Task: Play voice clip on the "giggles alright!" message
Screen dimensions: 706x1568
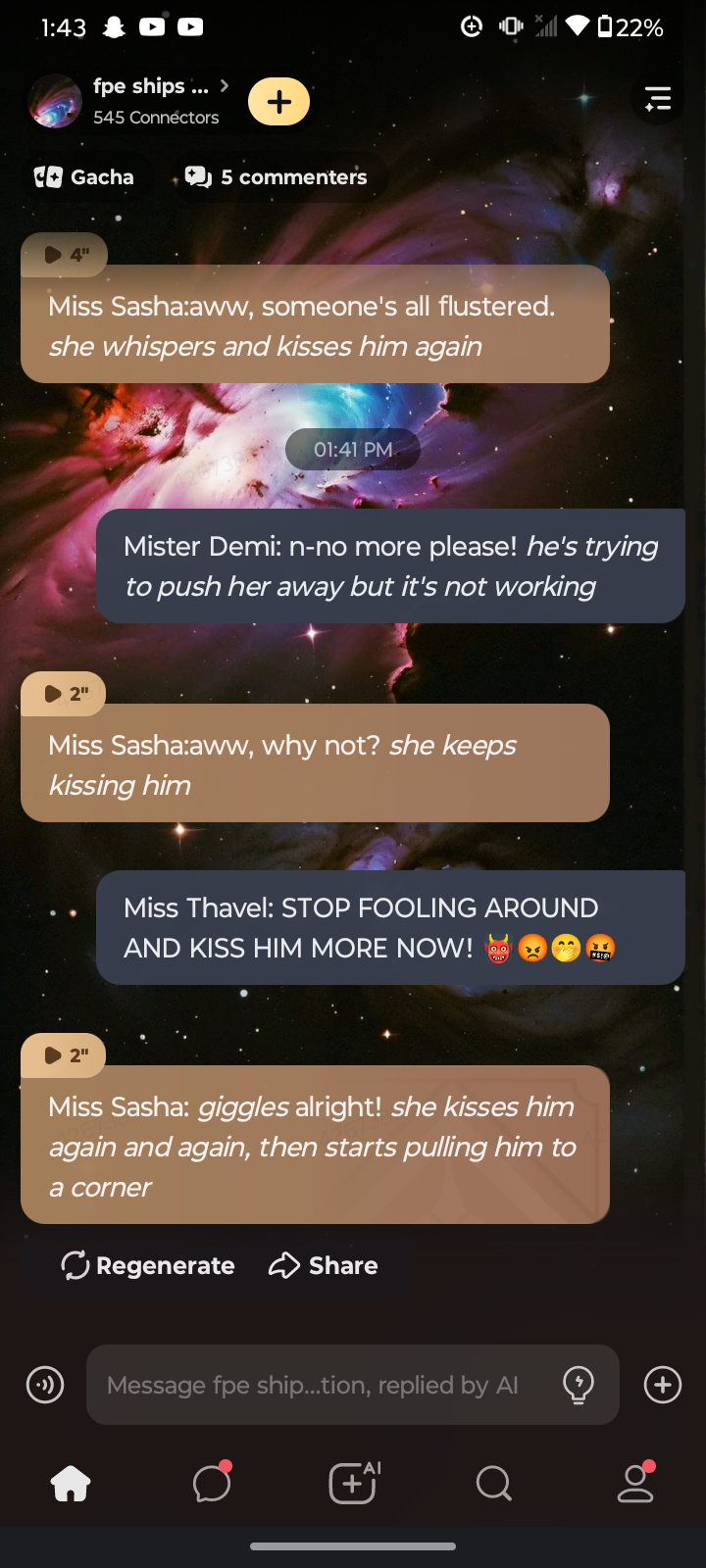Action: coord(65,1055)
